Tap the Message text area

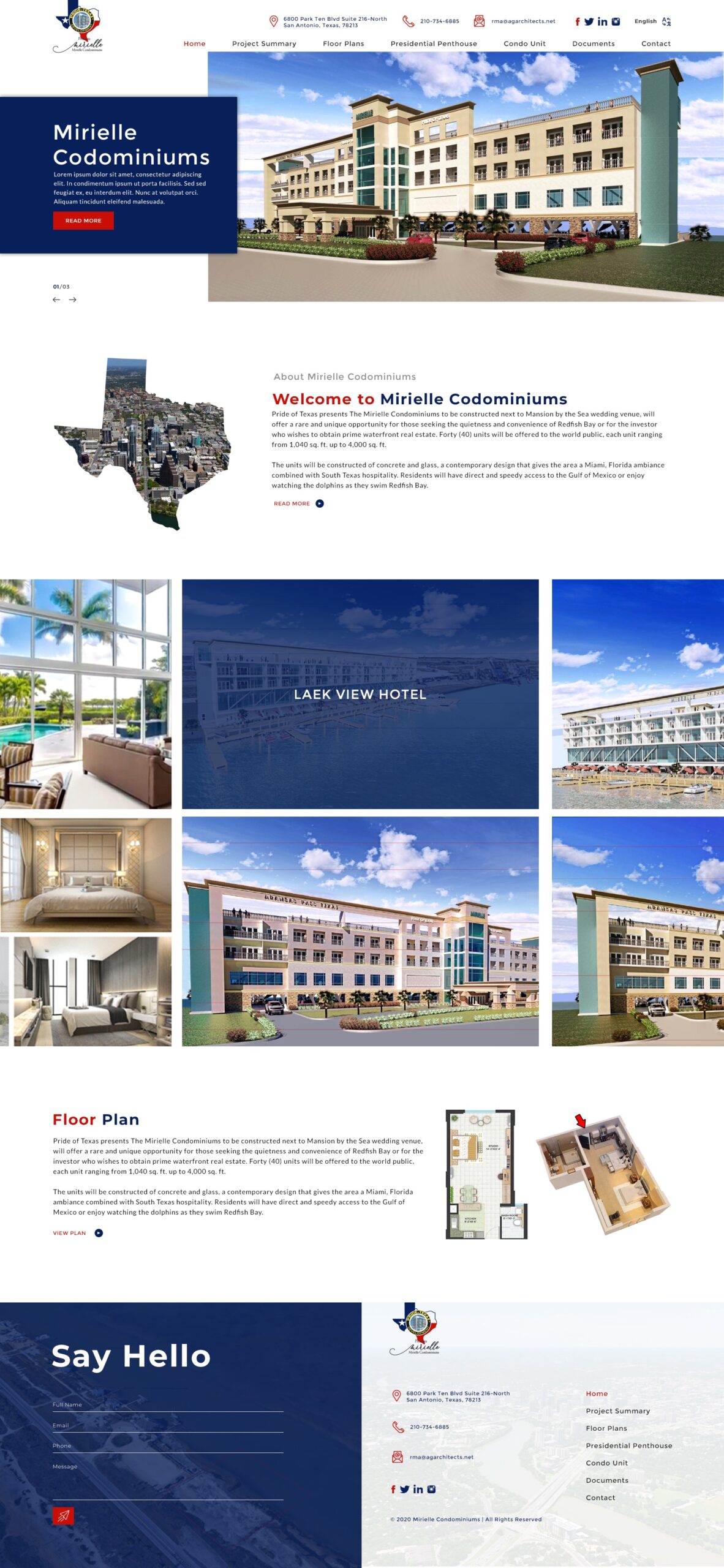[x=168, y=1481]
